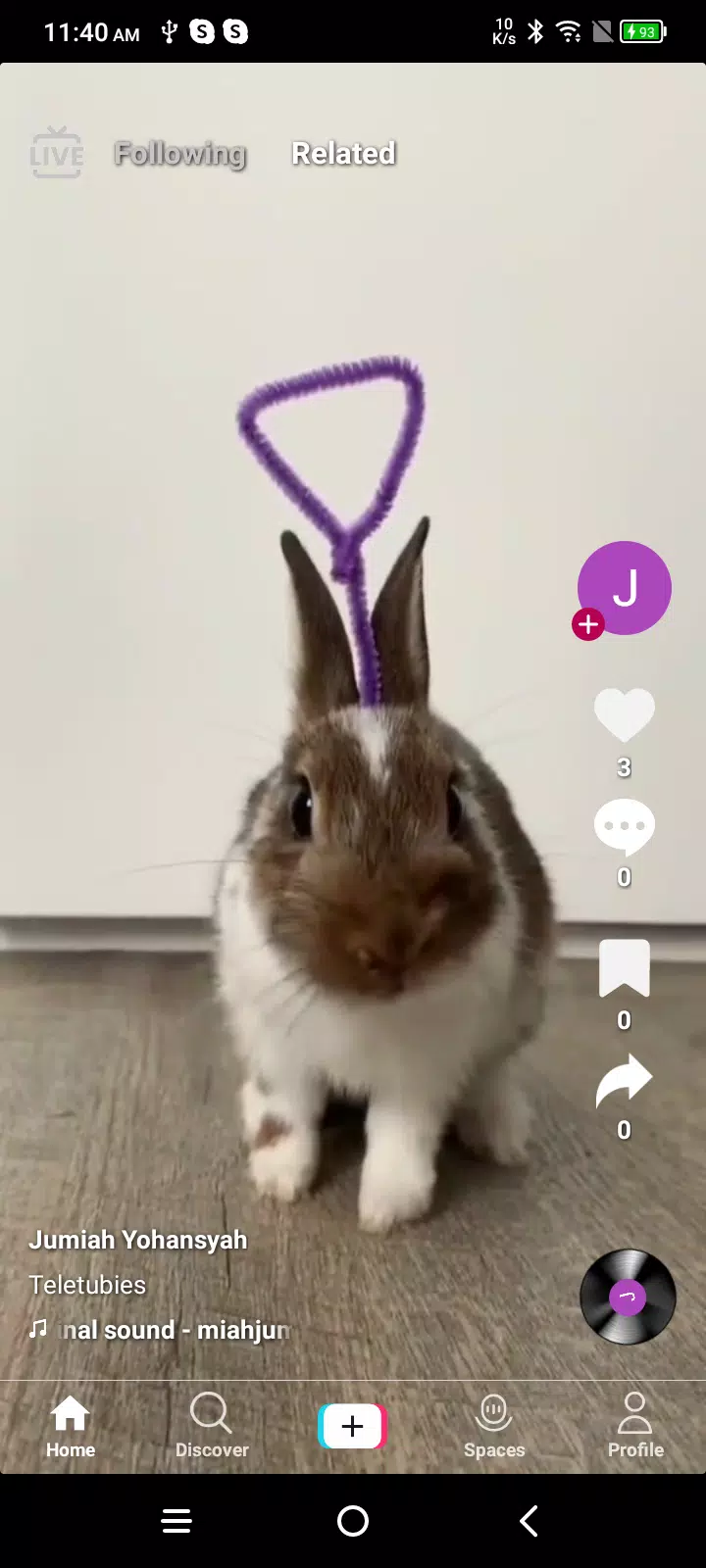Viewport: 706px width, 1568px height.
Task: Open Jumiah Yohansyah's profile name
Action: [x=138, y=1240]
